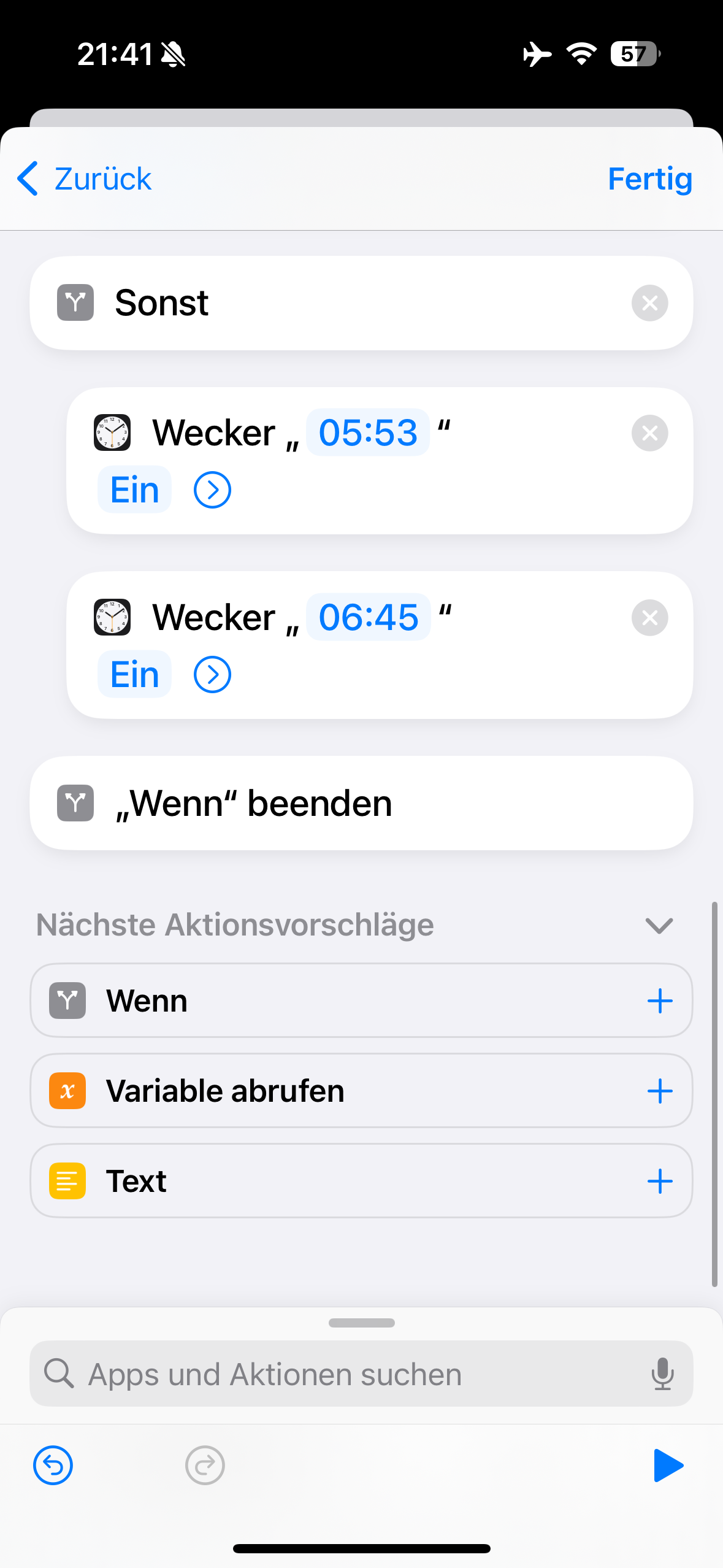This screenshot has width=723, height=1568.
Task: Collapse Nächste Aktionsvorschläge section
Action: 659,925
